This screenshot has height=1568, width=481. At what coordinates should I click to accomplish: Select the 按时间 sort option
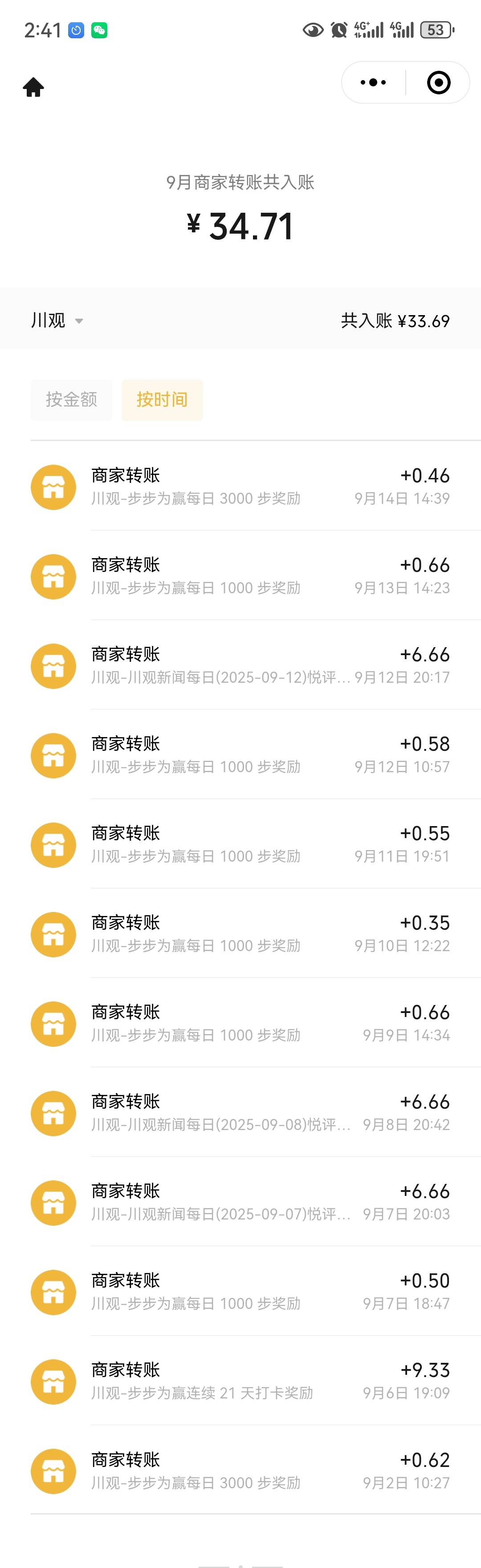click(162, 399)
